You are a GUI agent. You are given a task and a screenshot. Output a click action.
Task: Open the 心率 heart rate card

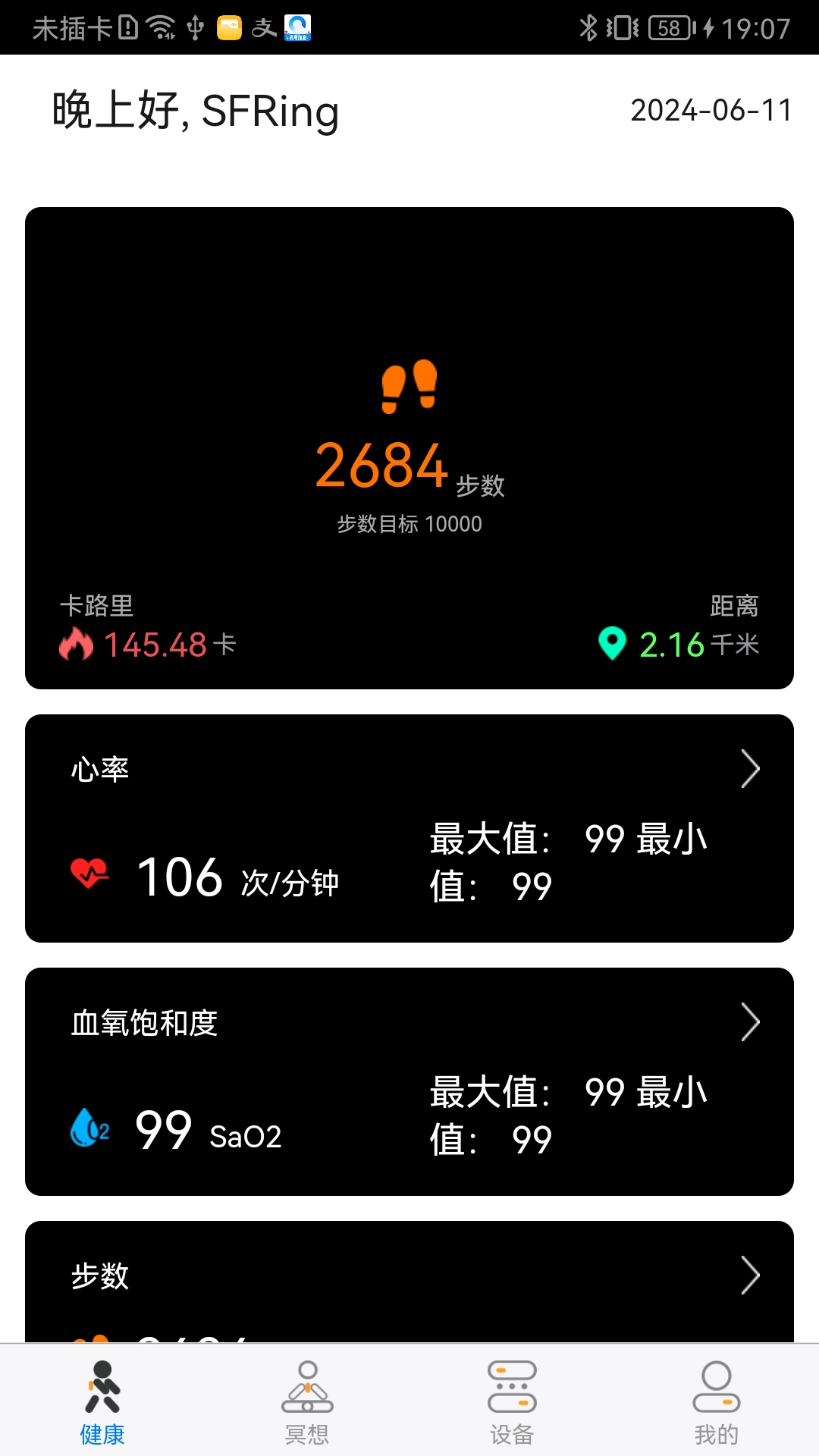409,828
